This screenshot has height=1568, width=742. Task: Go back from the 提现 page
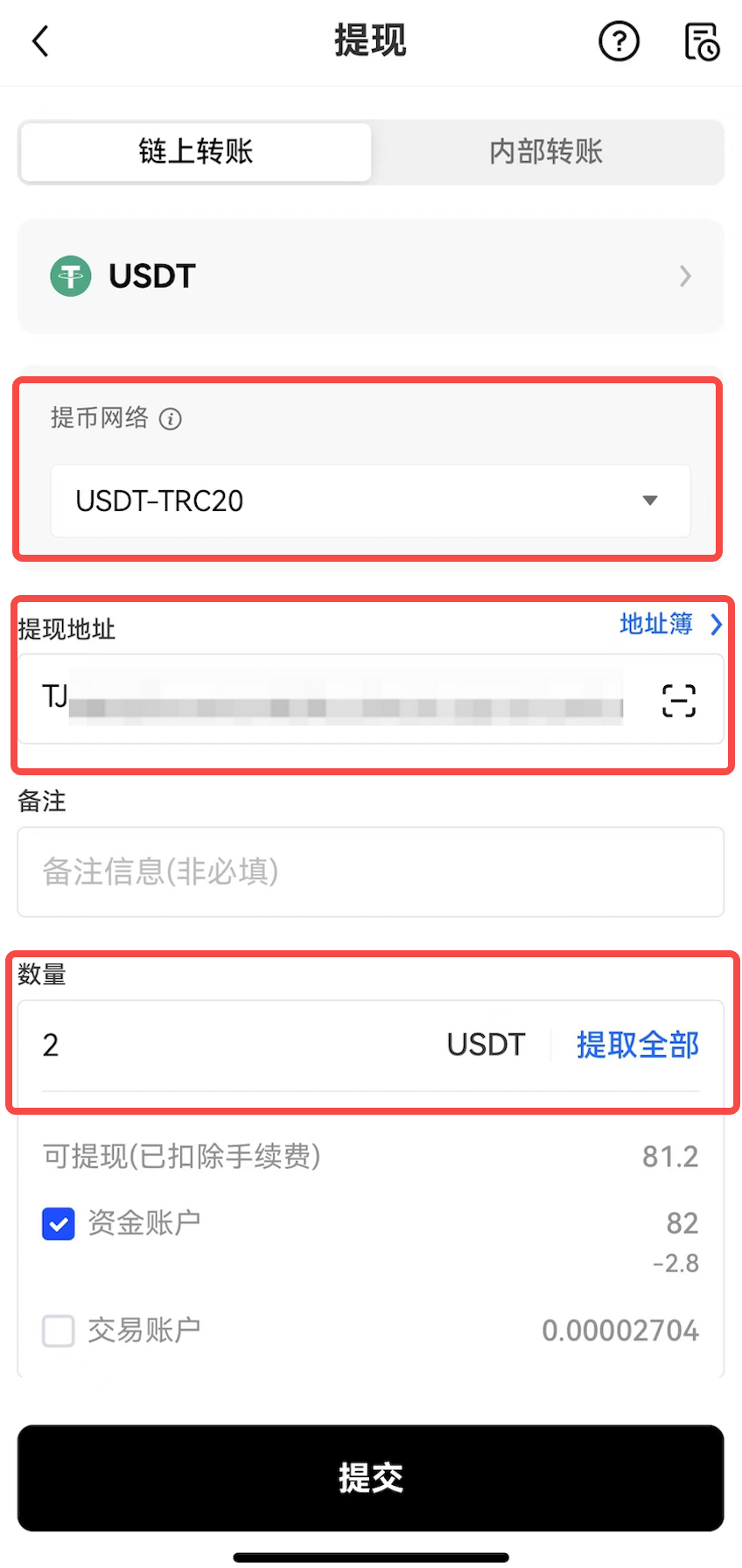point(40,41)
